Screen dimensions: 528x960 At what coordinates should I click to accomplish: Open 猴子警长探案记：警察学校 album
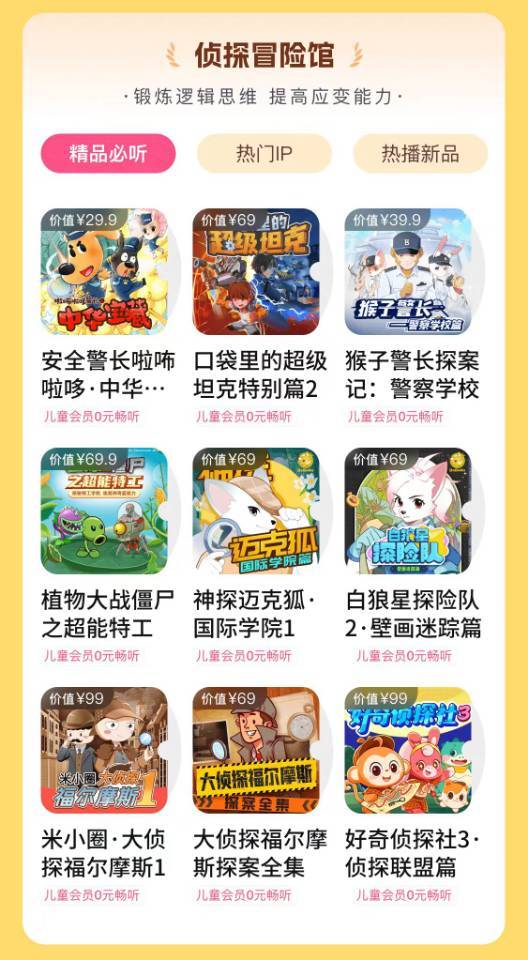408,271
